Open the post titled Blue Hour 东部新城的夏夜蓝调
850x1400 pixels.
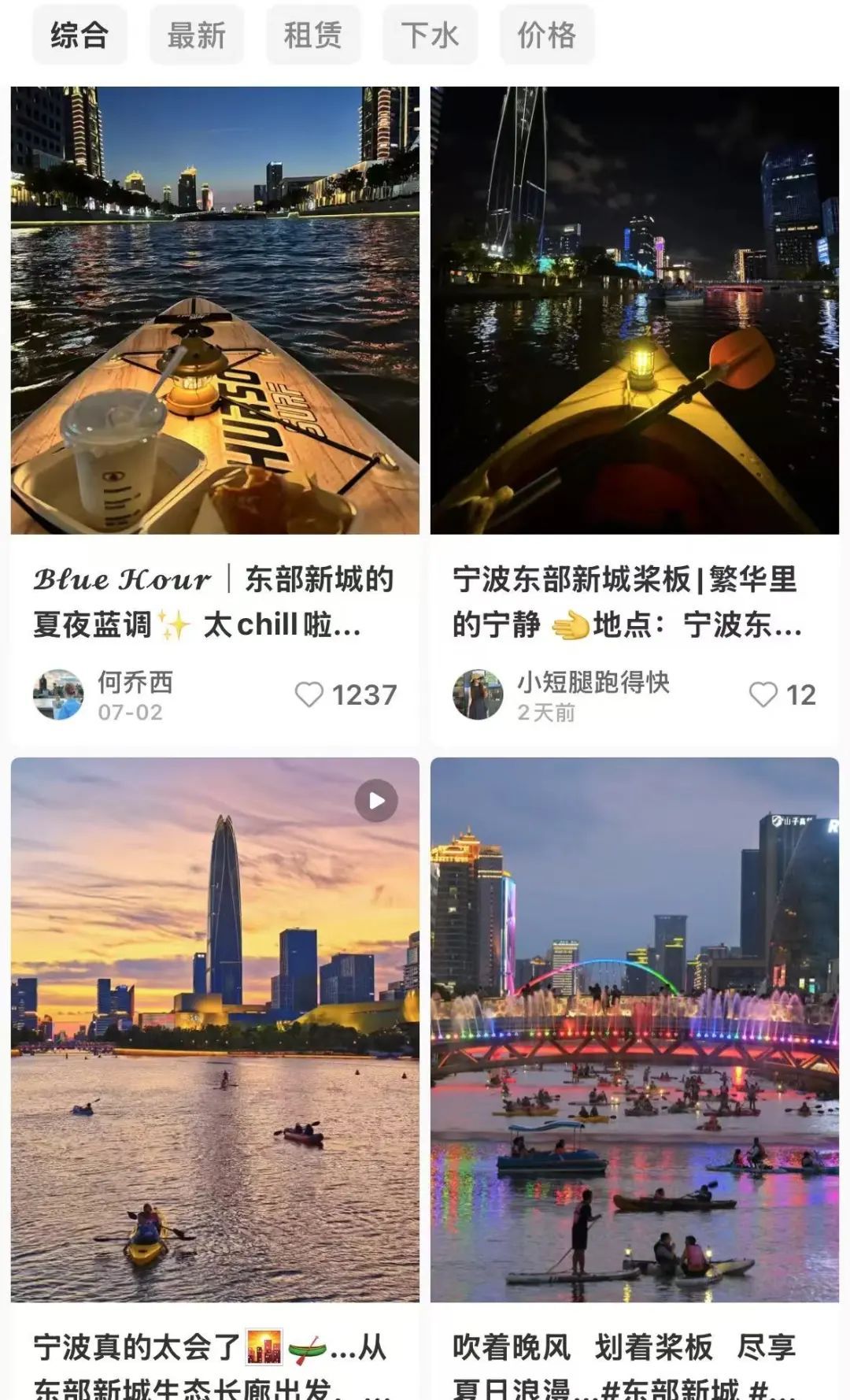click(x=213, y=315)
